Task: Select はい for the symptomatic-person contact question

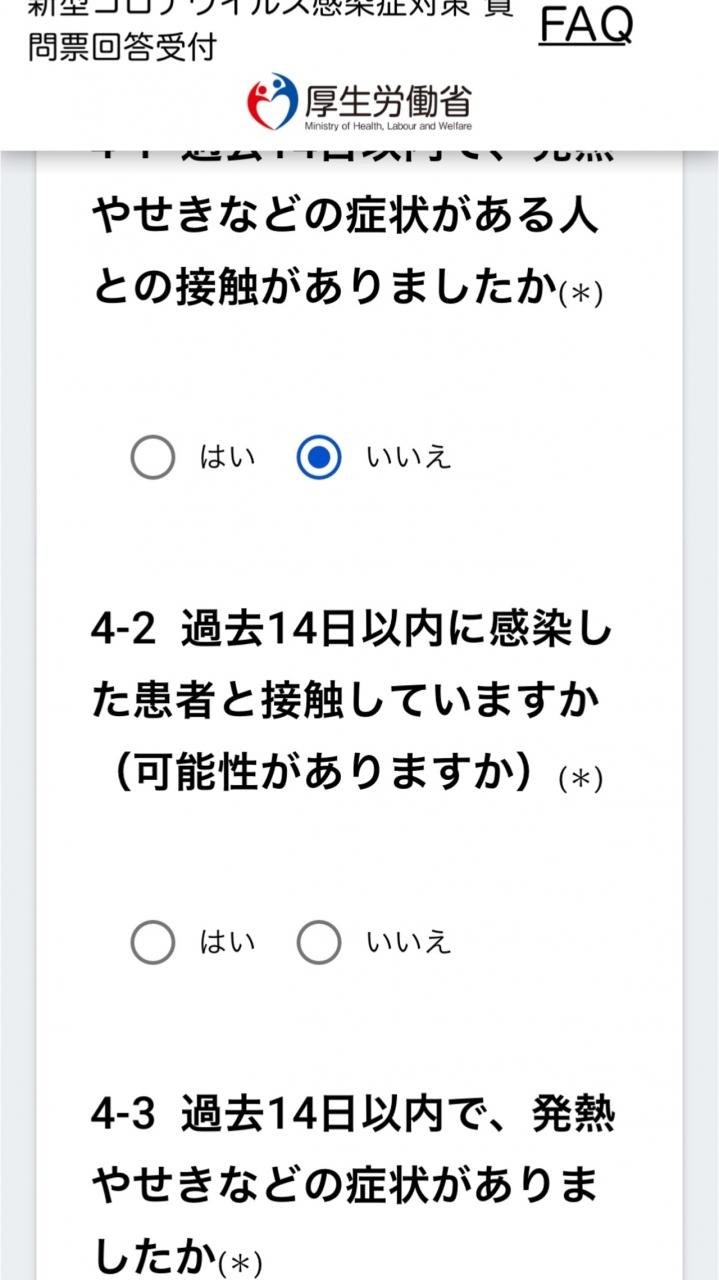Action: coord(153,458)
